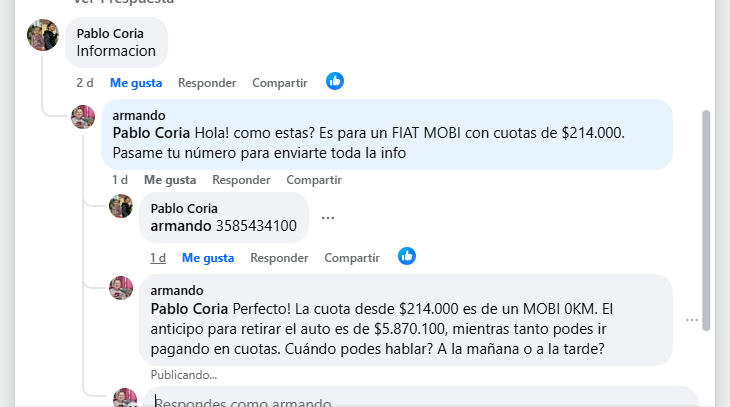730x407 pixels.
Task: Open the 1 d timestamp link
Action: pos(158,257)
